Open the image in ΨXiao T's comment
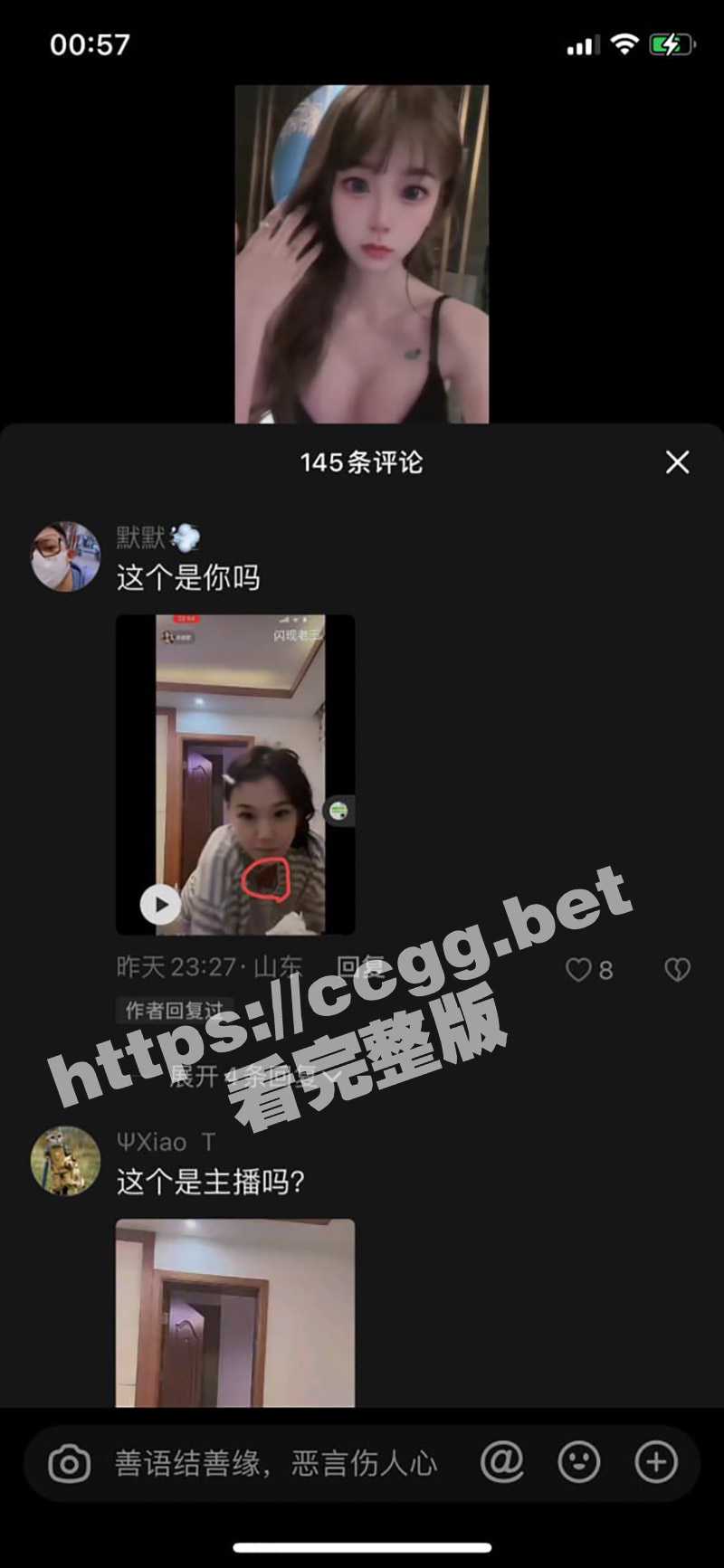The image size is (724, 1568). click(235, 1312)
